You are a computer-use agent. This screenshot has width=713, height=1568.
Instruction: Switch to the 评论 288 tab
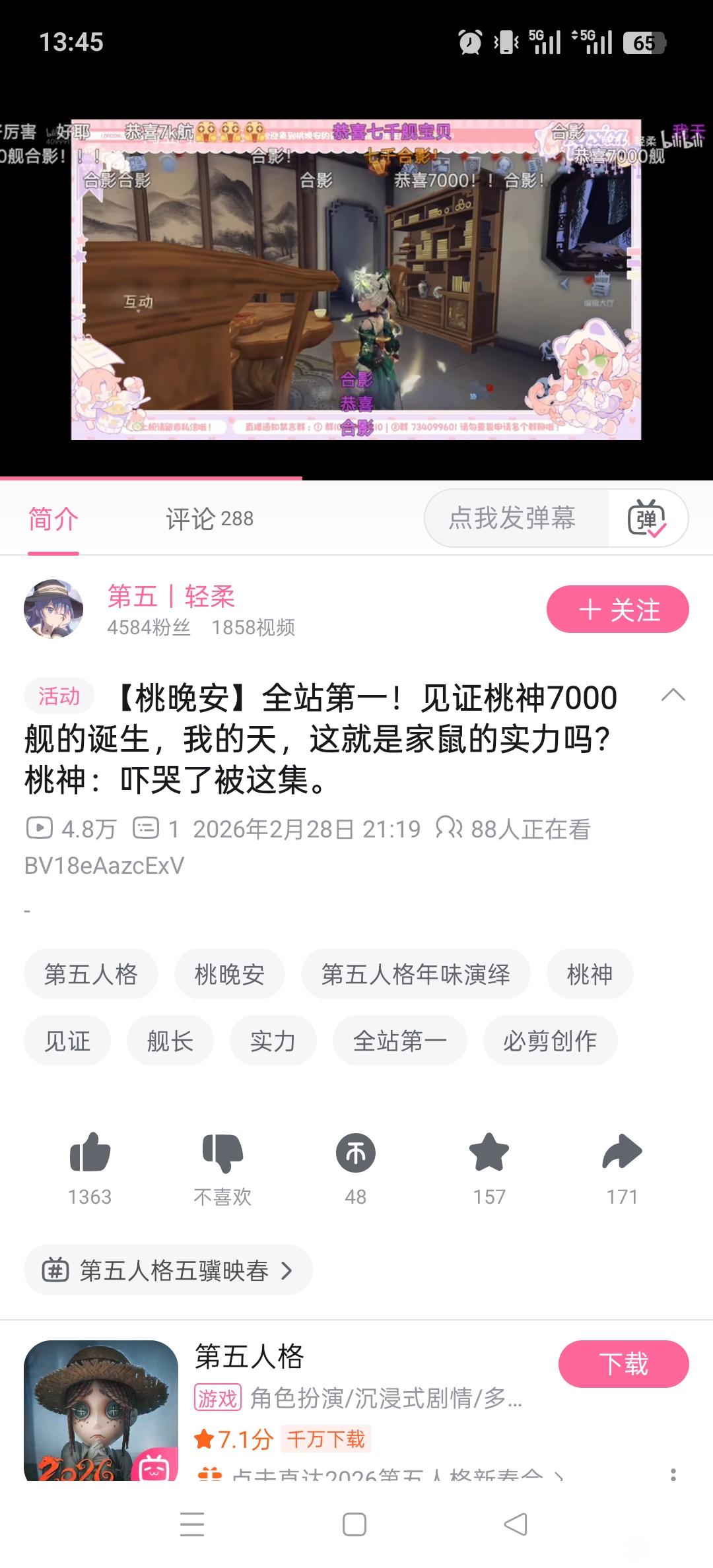click(x=209, y=519)
